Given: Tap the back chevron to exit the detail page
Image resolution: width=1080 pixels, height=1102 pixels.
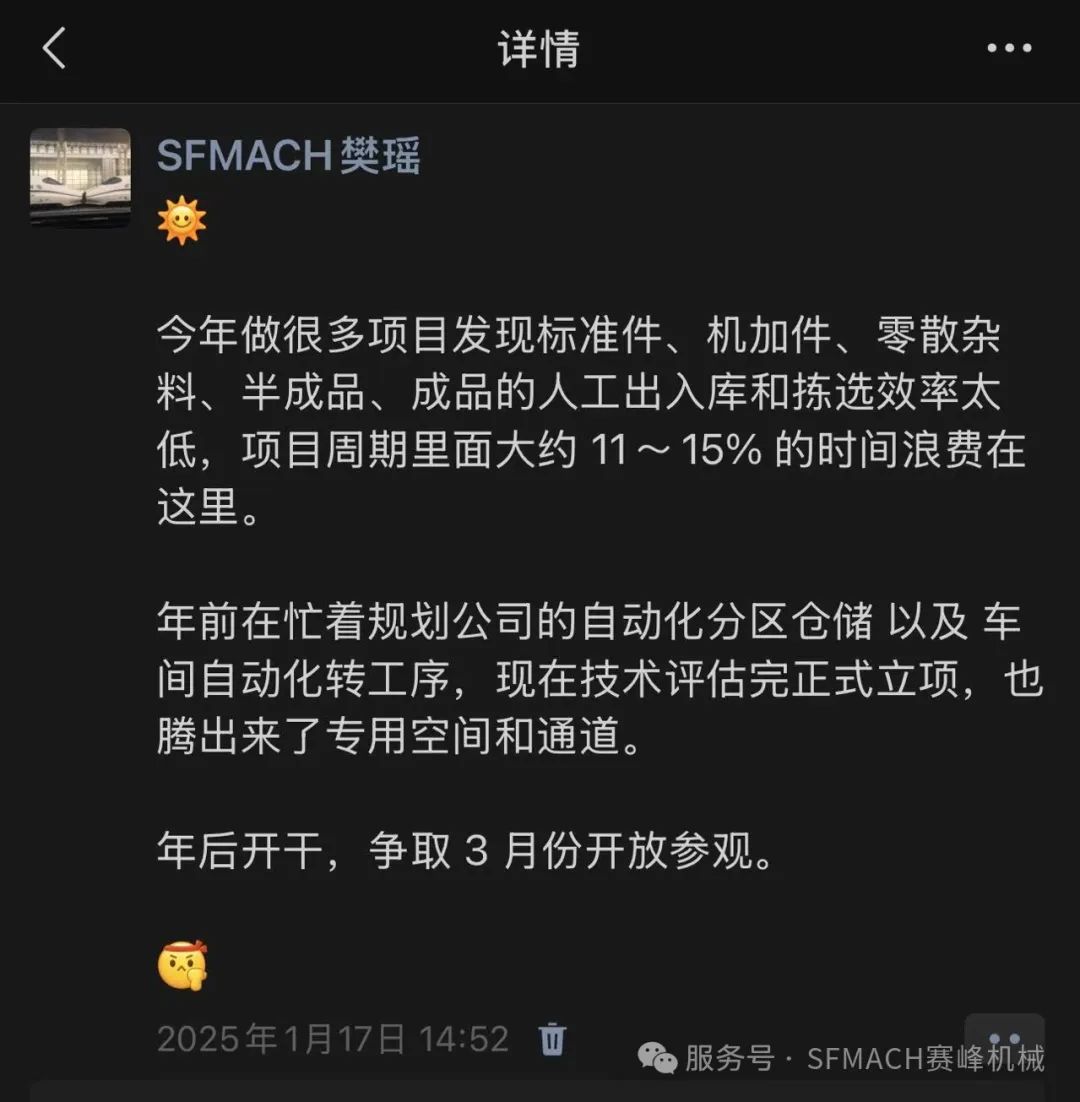Looking at the screenshot, I should pyautogui.click(x=55, y=48).
